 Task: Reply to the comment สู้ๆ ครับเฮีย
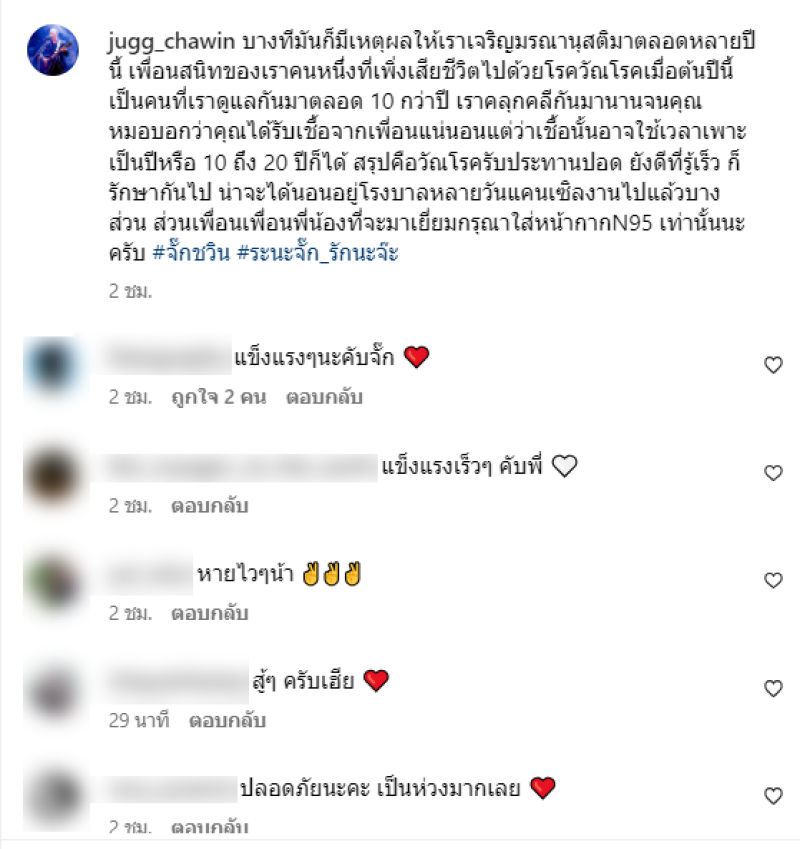(228, 720)
